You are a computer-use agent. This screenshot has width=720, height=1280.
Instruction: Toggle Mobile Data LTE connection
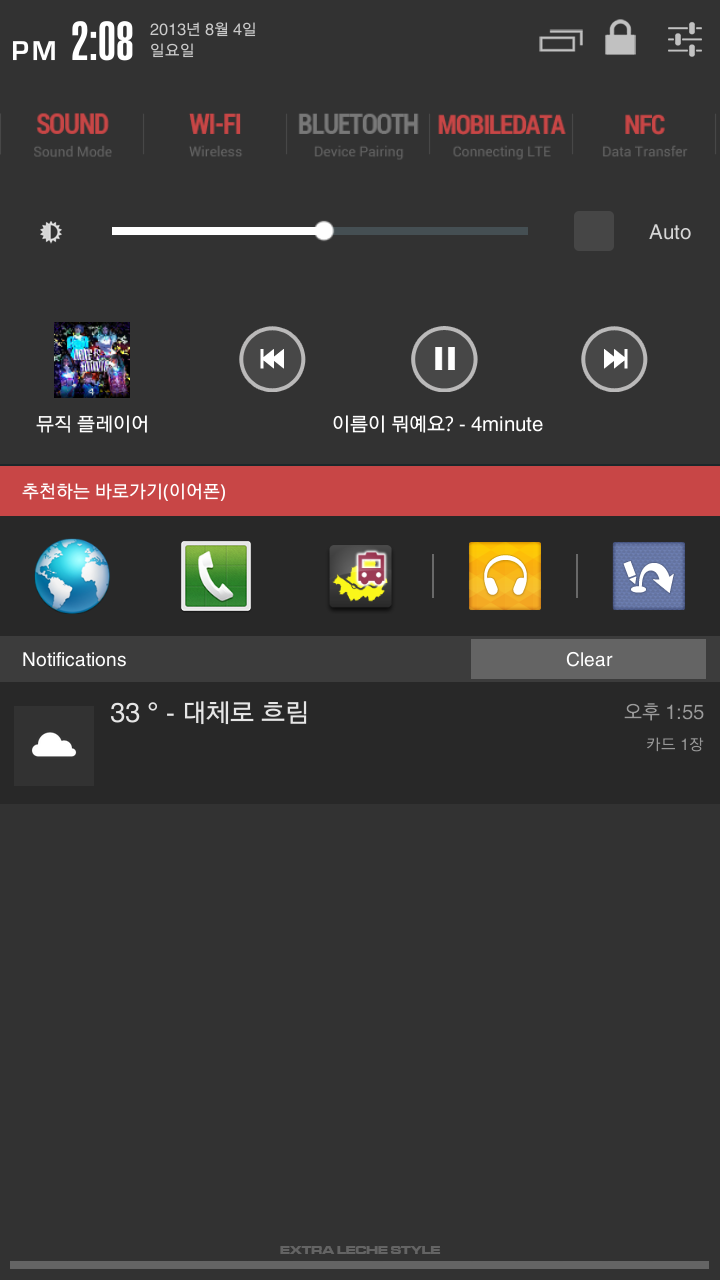(501, 135)
